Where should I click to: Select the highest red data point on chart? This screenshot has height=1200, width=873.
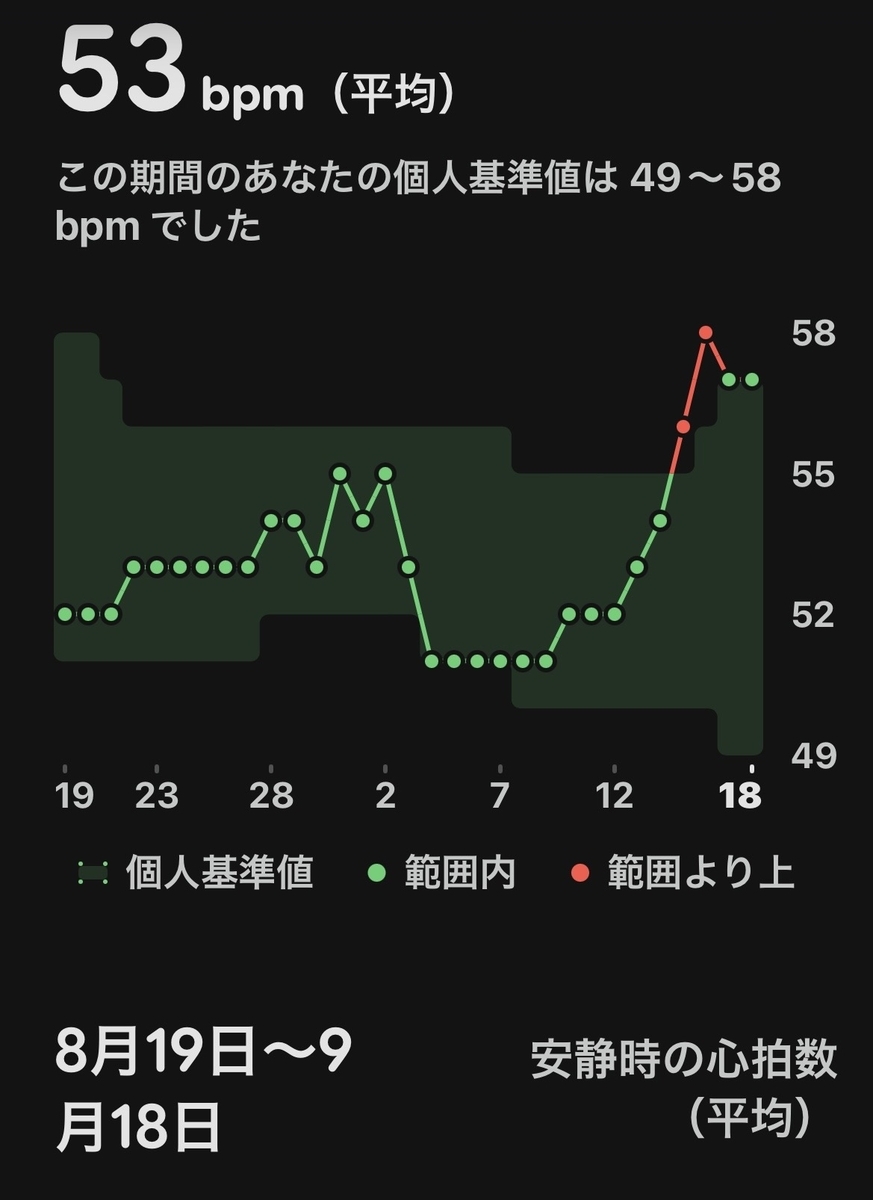pos(706,332)
